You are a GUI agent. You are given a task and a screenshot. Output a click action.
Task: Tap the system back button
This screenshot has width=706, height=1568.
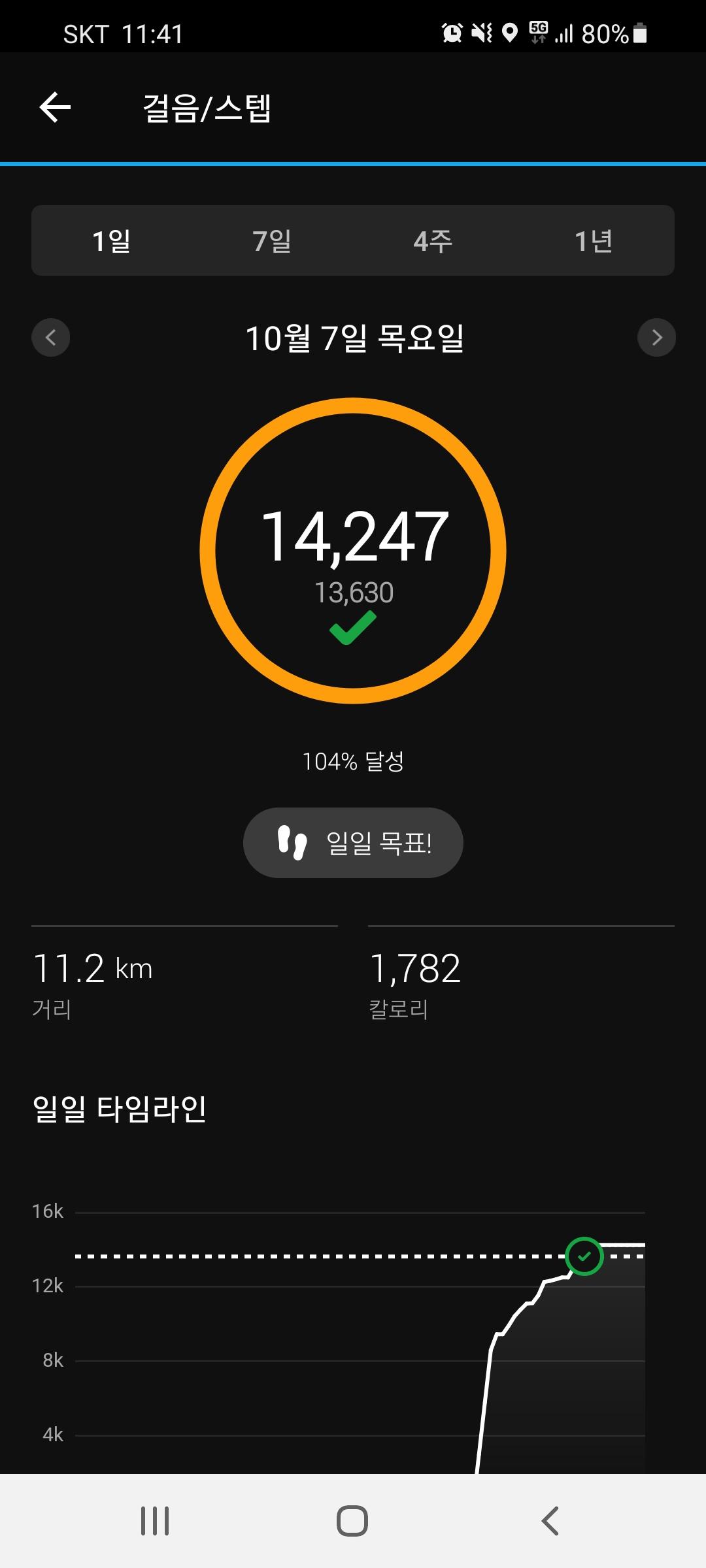click(x=550, y=1521)
